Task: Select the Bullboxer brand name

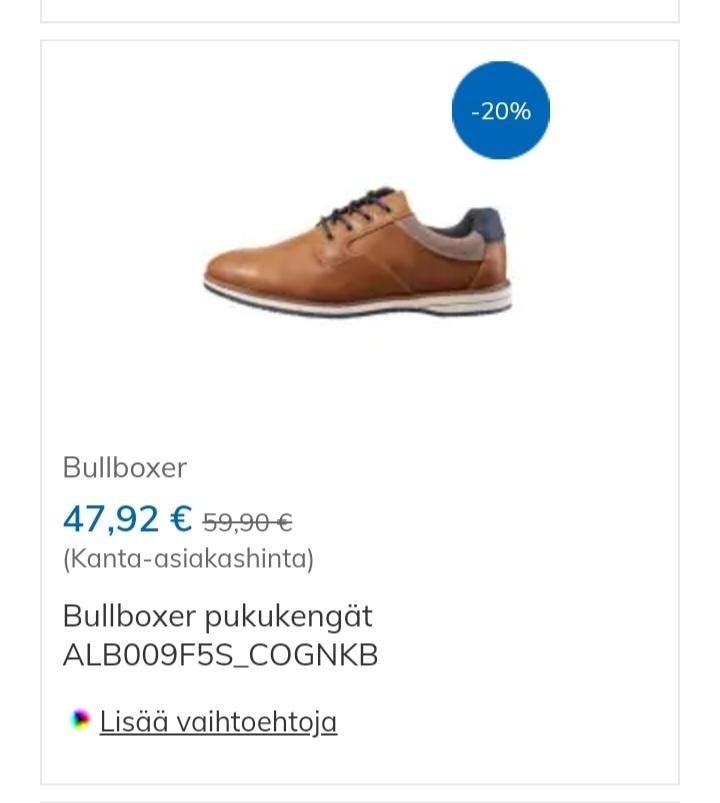Action: point(125,466)
